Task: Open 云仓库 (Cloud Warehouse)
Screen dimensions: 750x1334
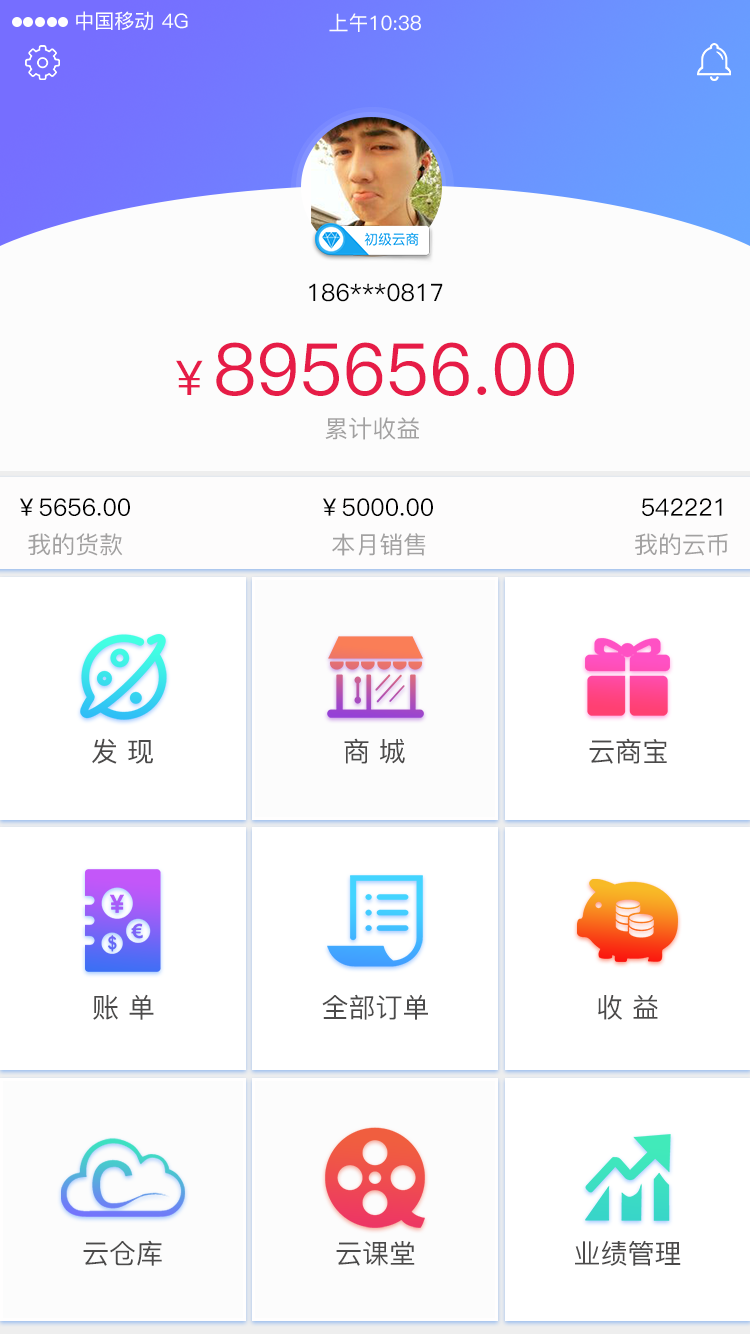Action: tap(122, 1198)
